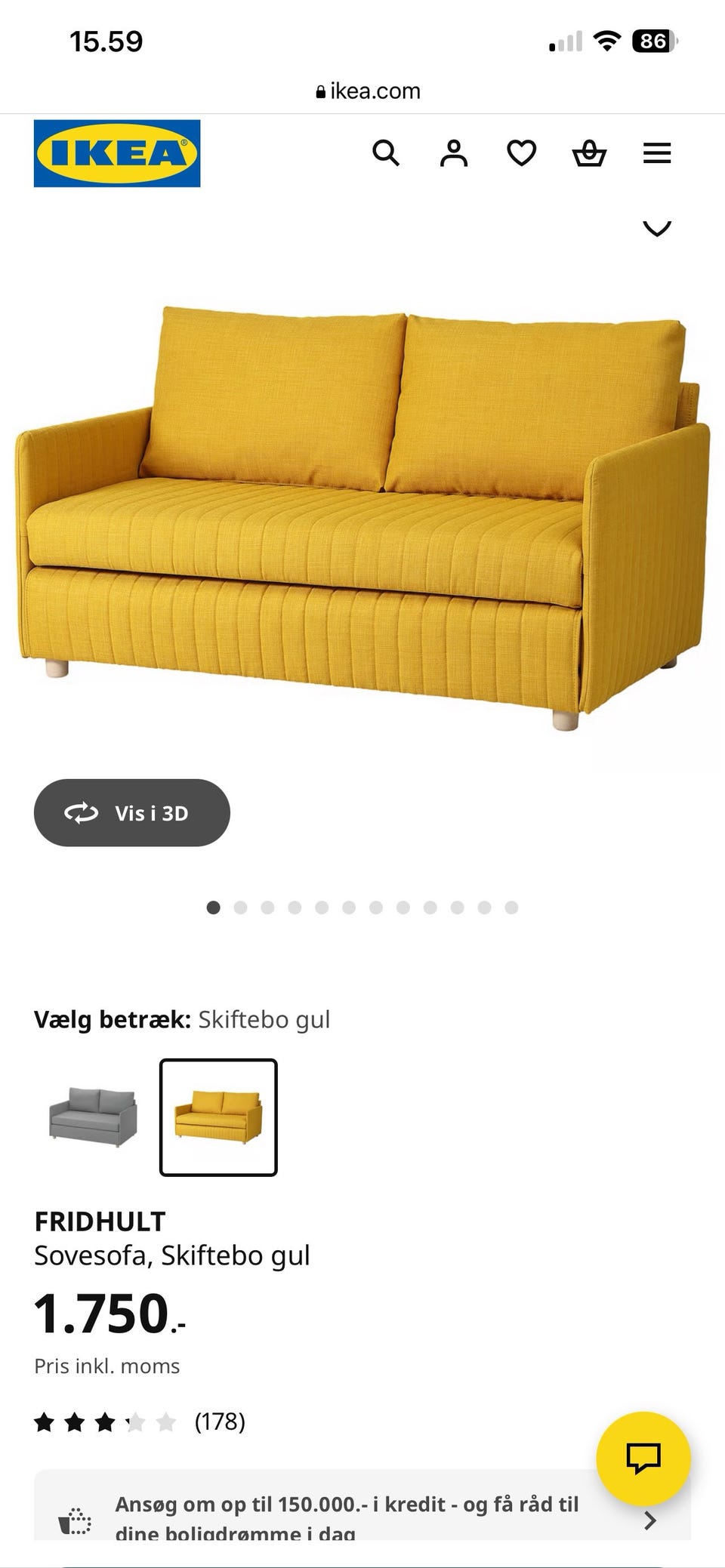Image resolution: width=725 pixels, height=1568 pixels.
Task: Open the reviews link showing 178 ratings
Action: click(221, 1422)
